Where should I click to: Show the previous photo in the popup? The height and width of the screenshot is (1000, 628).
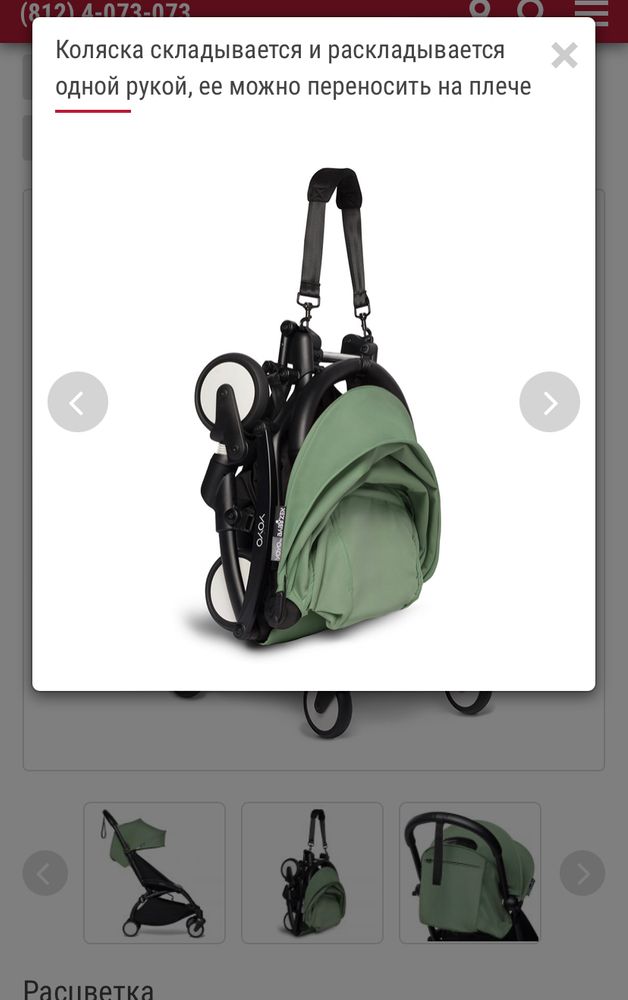click(x=78, y=402)
